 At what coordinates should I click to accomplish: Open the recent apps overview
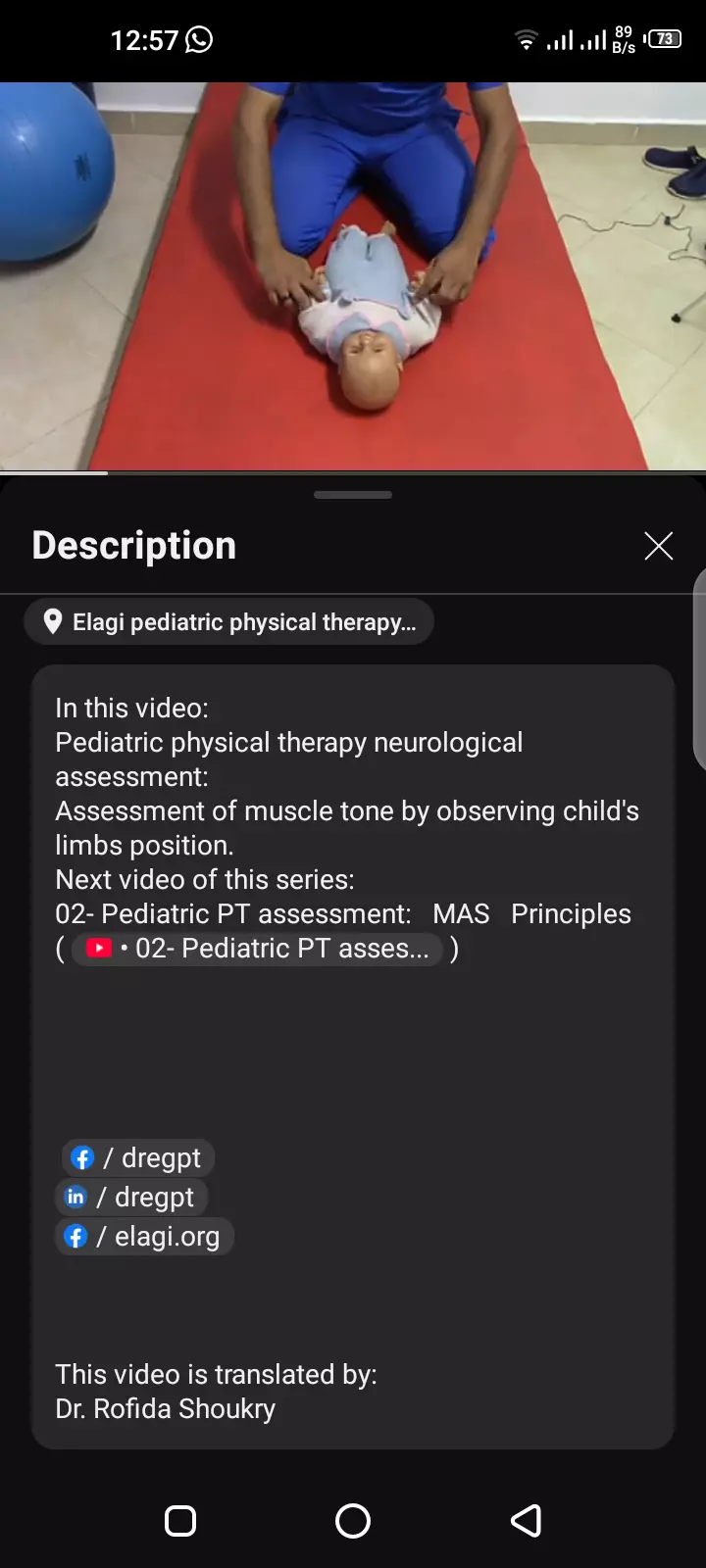(180, 1521)
